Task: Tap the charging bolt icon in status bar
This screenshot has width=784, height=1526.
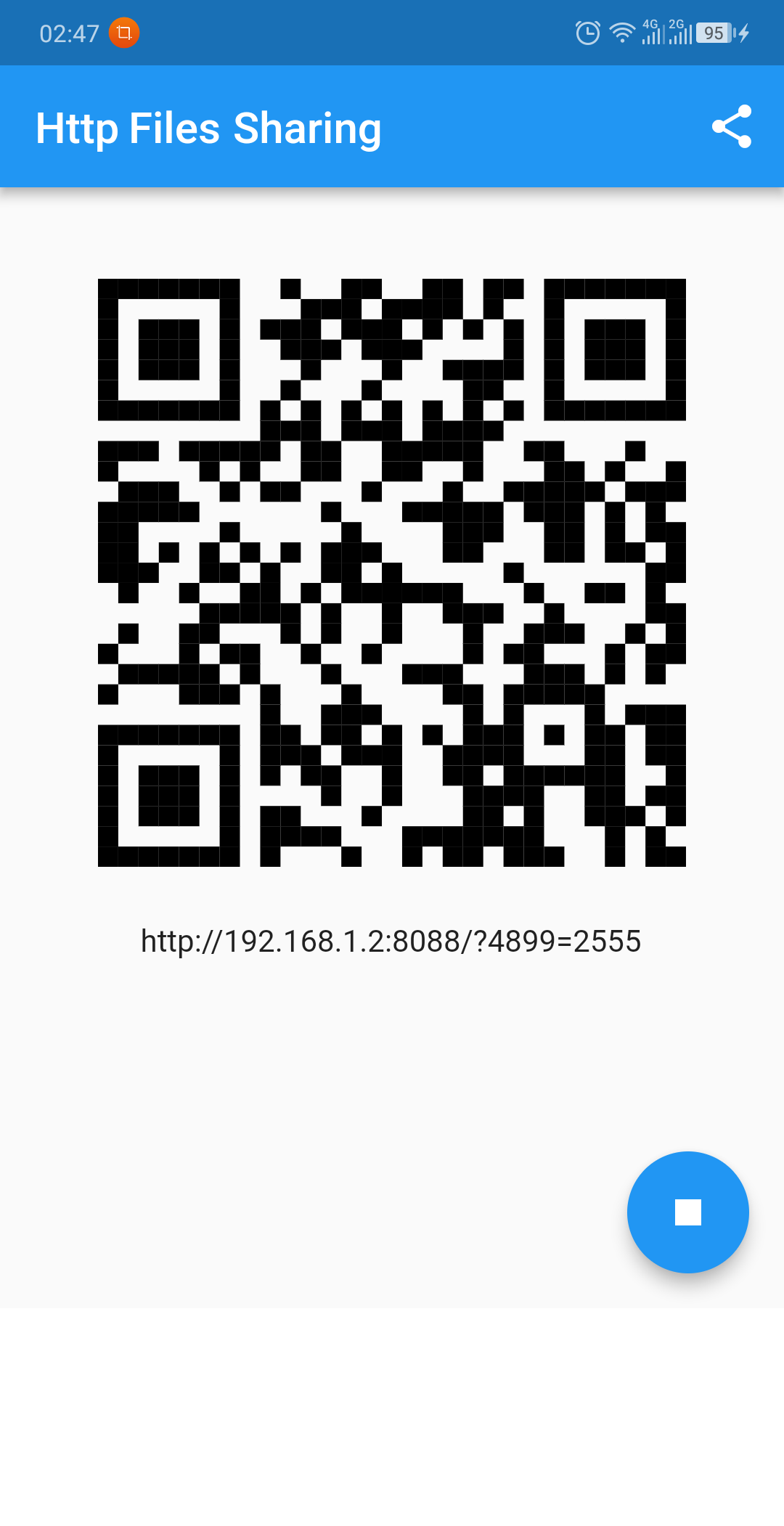Action: point(744,32)
